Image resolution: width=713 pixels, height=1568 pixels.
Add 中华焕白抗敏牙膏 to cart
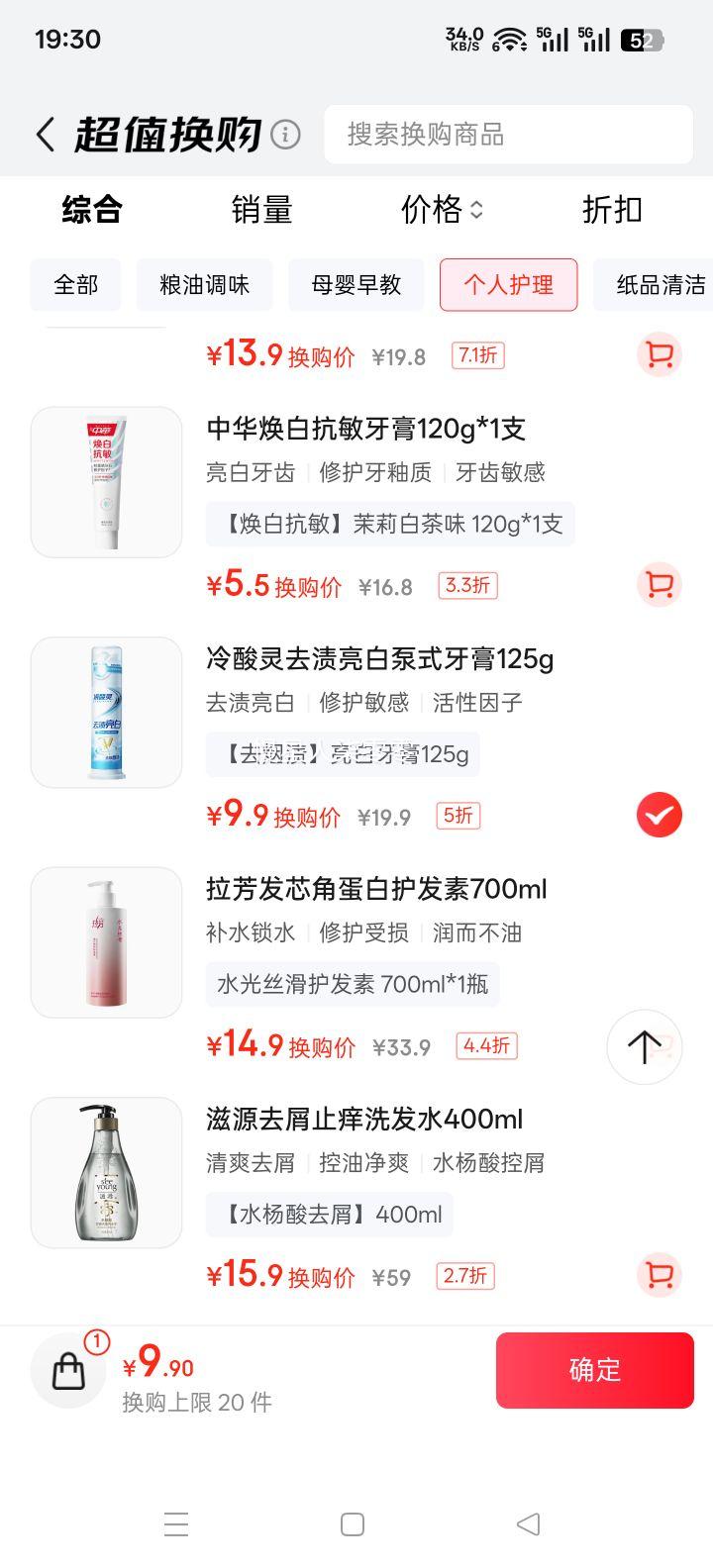[659, 584]
